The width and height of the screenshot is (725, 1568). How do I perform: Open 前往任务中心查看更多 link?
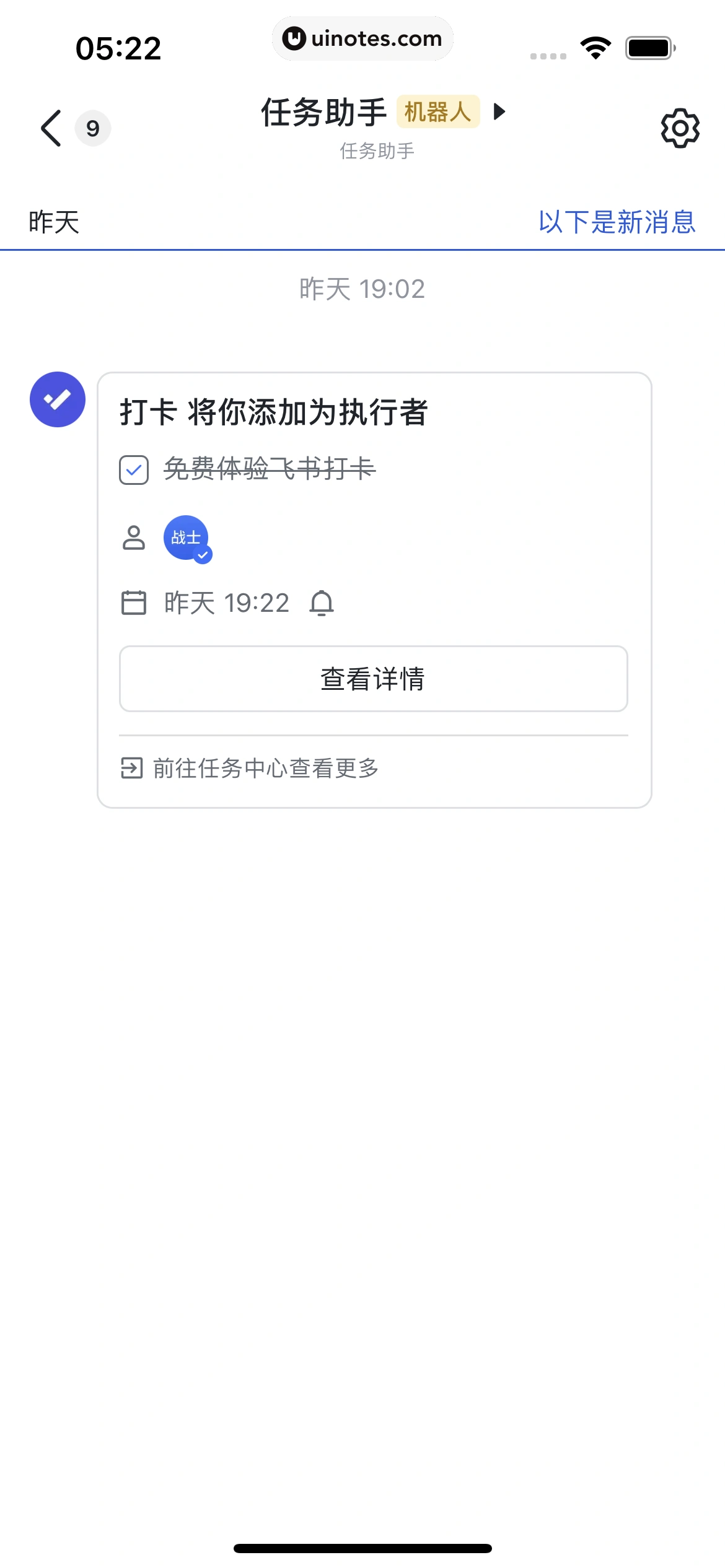pos(266,769)
